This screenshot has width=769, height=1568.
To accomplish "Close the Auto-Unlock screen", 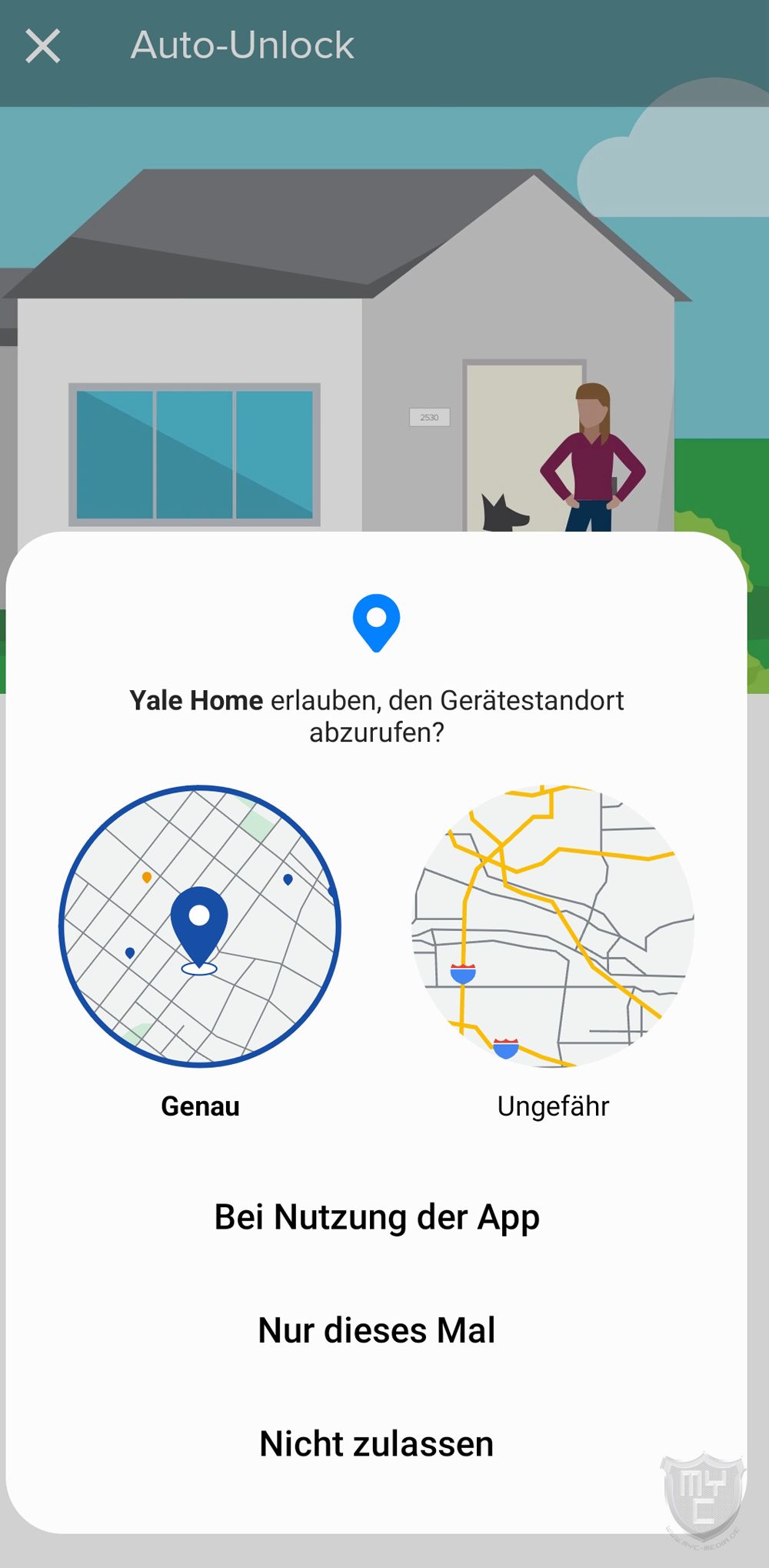I will 42,46.
